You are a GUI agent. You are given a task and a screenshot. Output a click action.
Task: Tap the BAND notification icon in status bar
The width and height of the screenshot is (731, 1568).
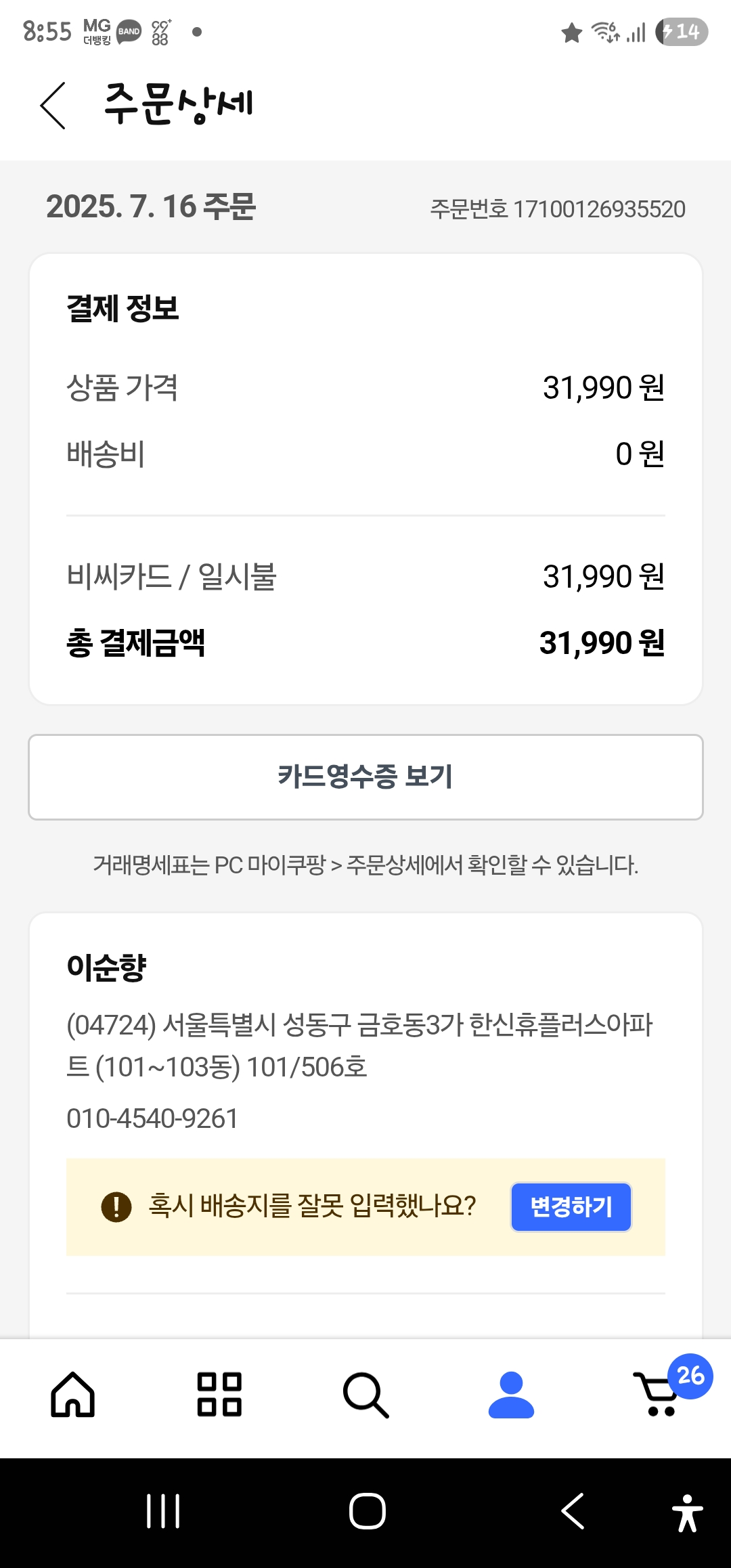127,30
